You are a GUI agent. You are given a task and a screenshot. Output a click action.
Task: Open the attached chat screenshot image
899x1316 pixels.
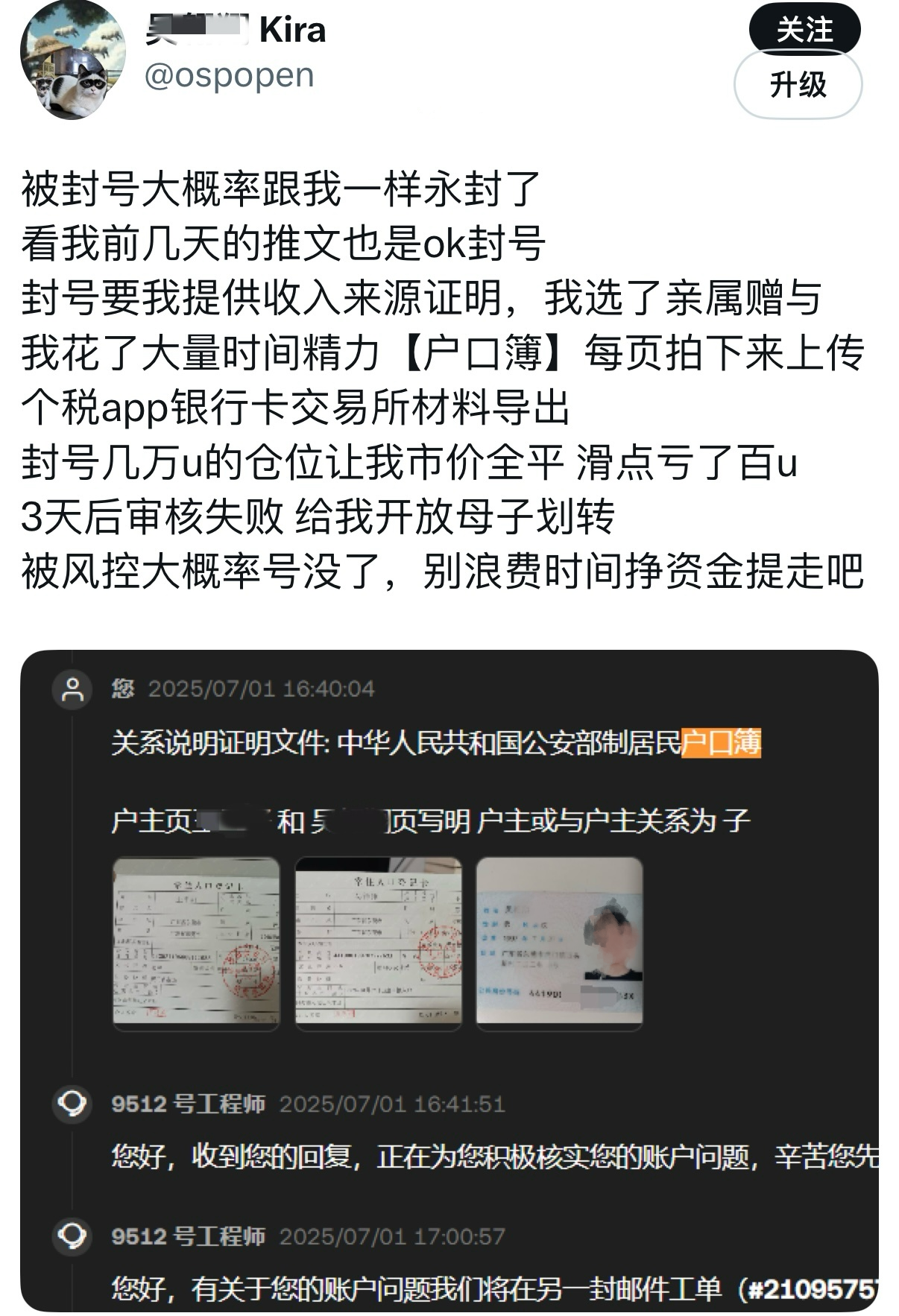pyautogui.click(x=449, y=979)
